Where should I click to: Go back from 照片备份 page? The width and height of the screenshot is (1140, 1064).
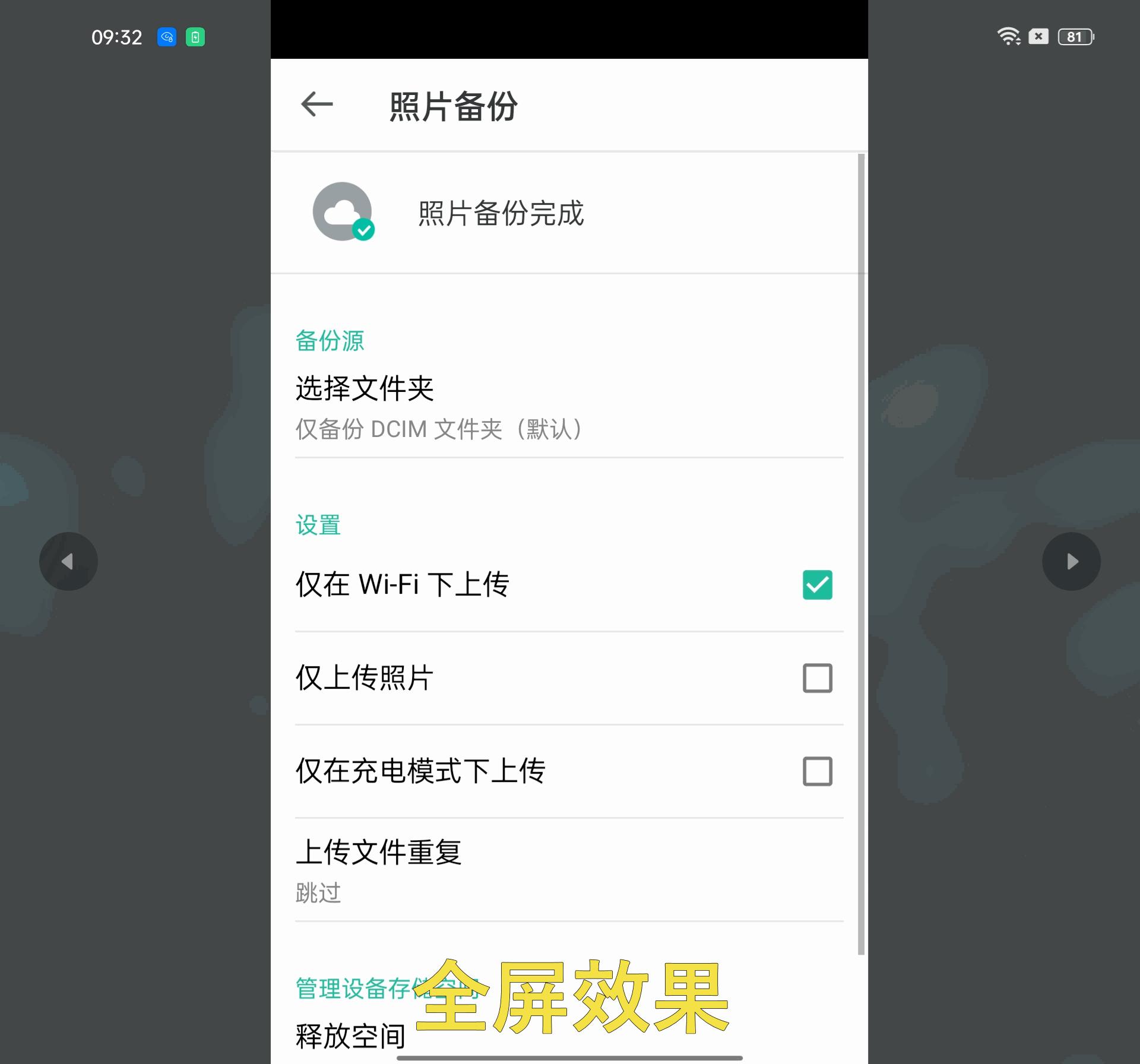click(316, 105)
